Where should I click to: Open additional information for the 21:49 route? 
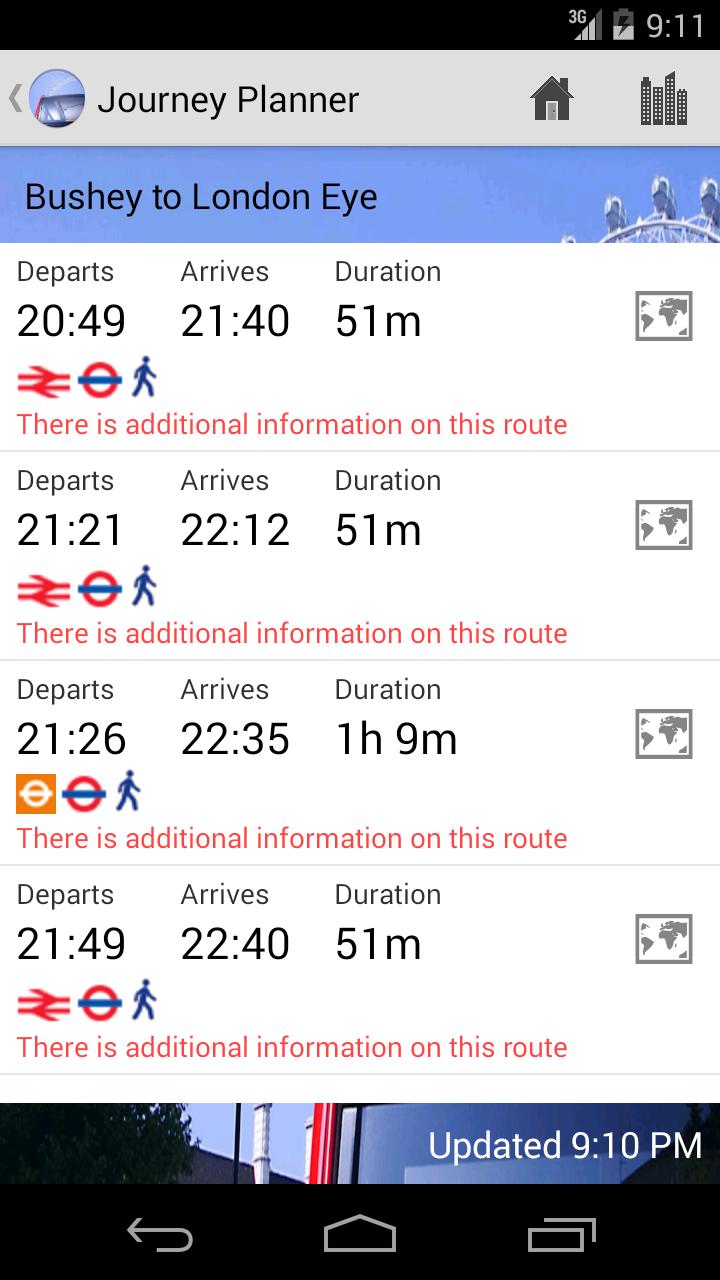click(291, 1047)
